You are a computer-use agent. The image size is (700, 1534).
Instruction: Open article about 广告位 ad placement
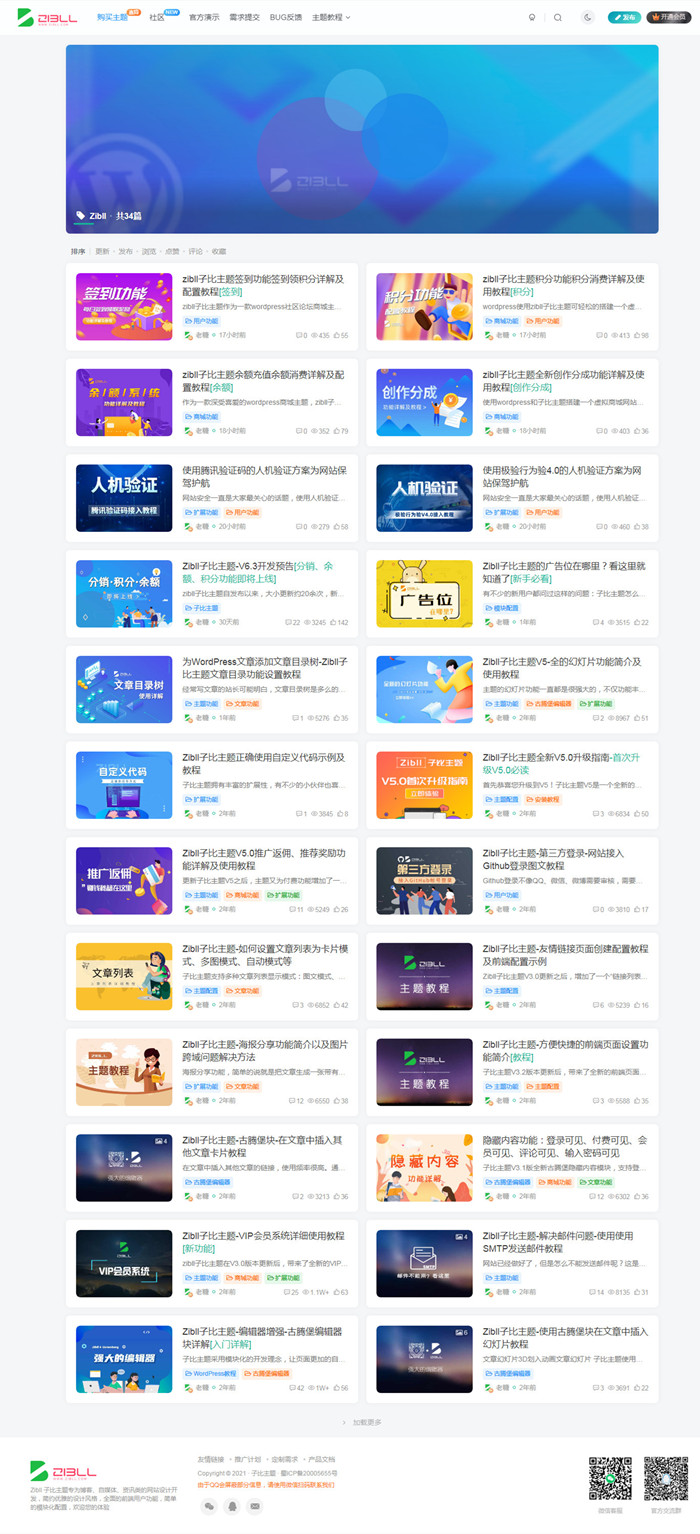(x=563, y=573)
